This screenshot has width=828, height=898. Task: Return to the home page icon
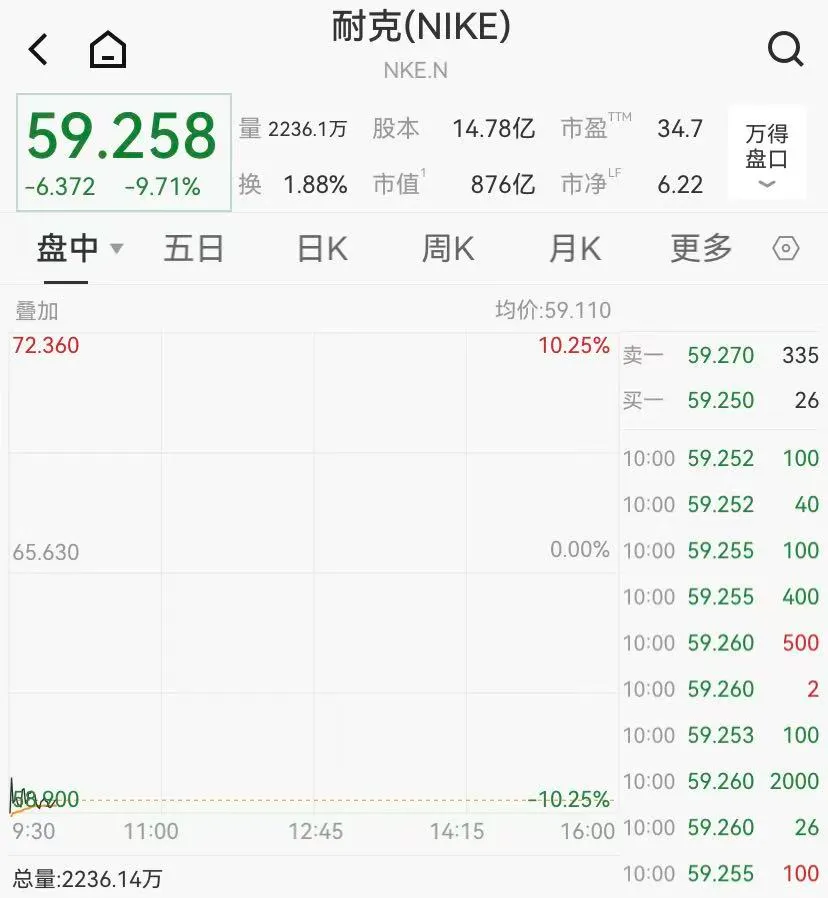[x=108, y=49]
